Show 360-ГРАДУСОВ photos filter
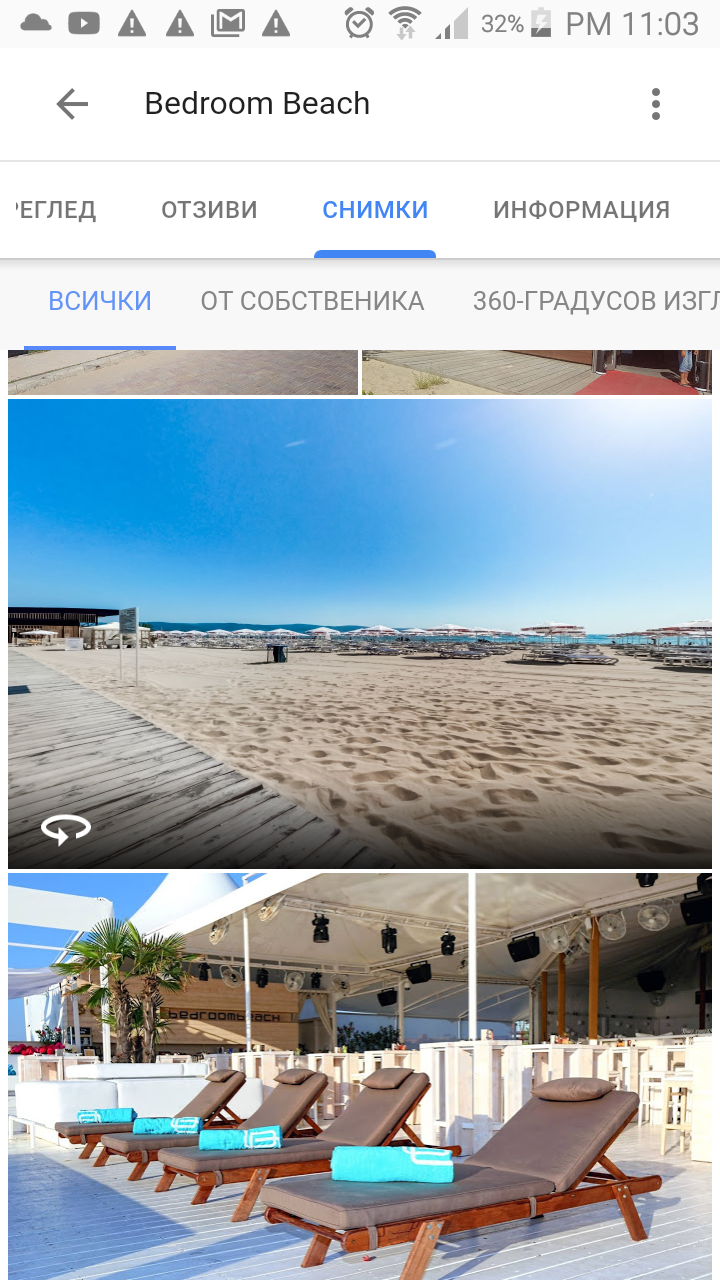The height and width of the screenshot is (1280, 720). (x=595, y=301)
